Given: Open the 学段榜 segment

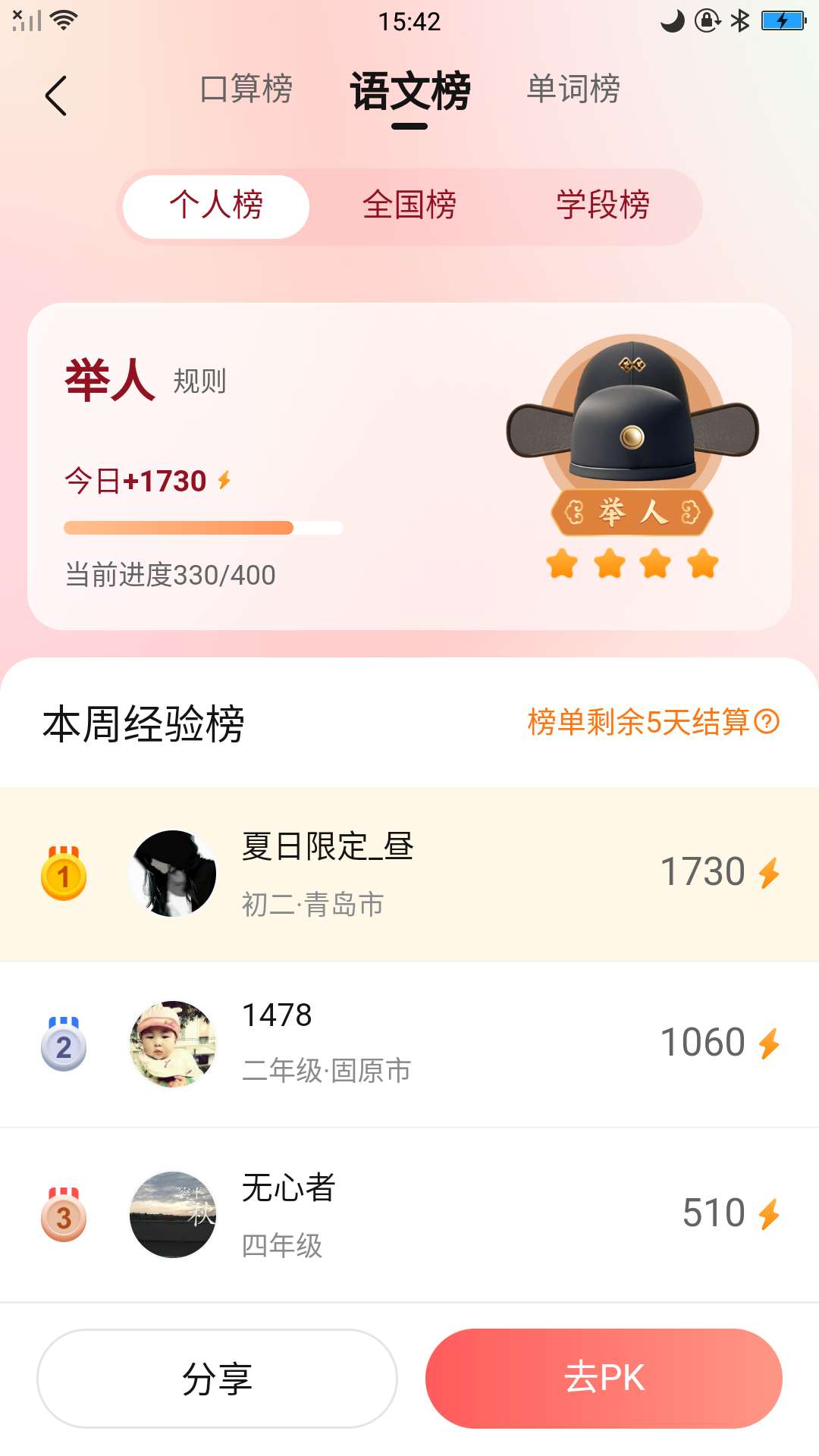Looking at the screenshot, I should click(x=603, y=206).
